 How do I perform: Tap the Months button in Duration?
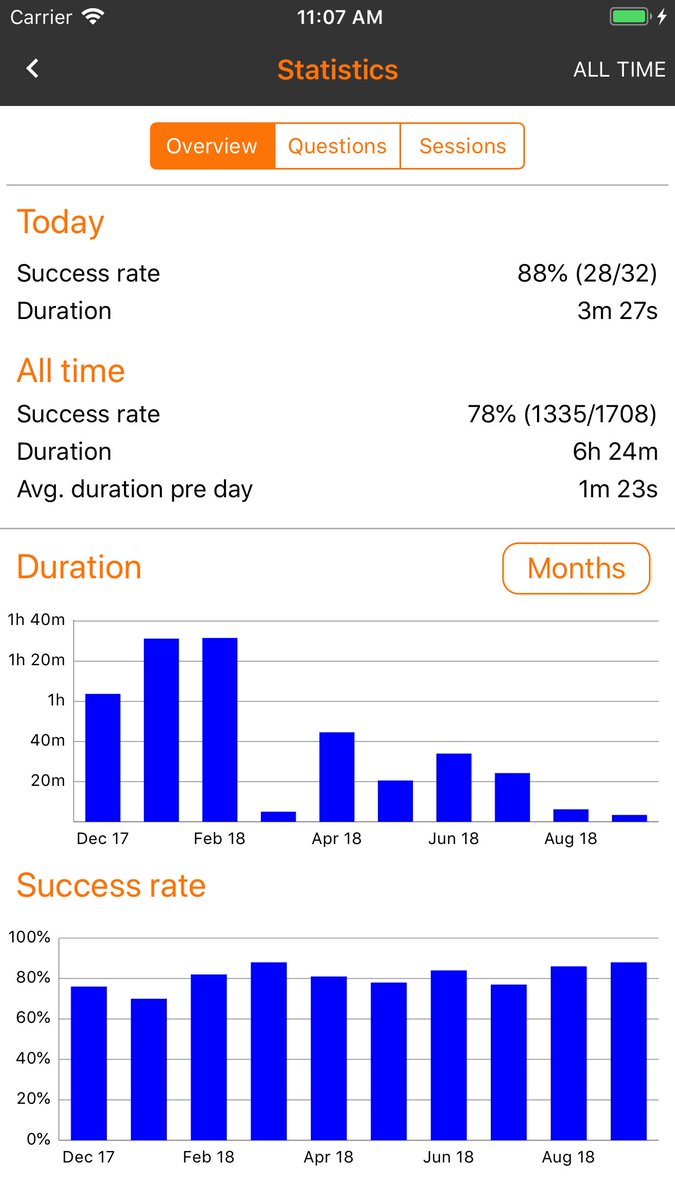(576, 568)
